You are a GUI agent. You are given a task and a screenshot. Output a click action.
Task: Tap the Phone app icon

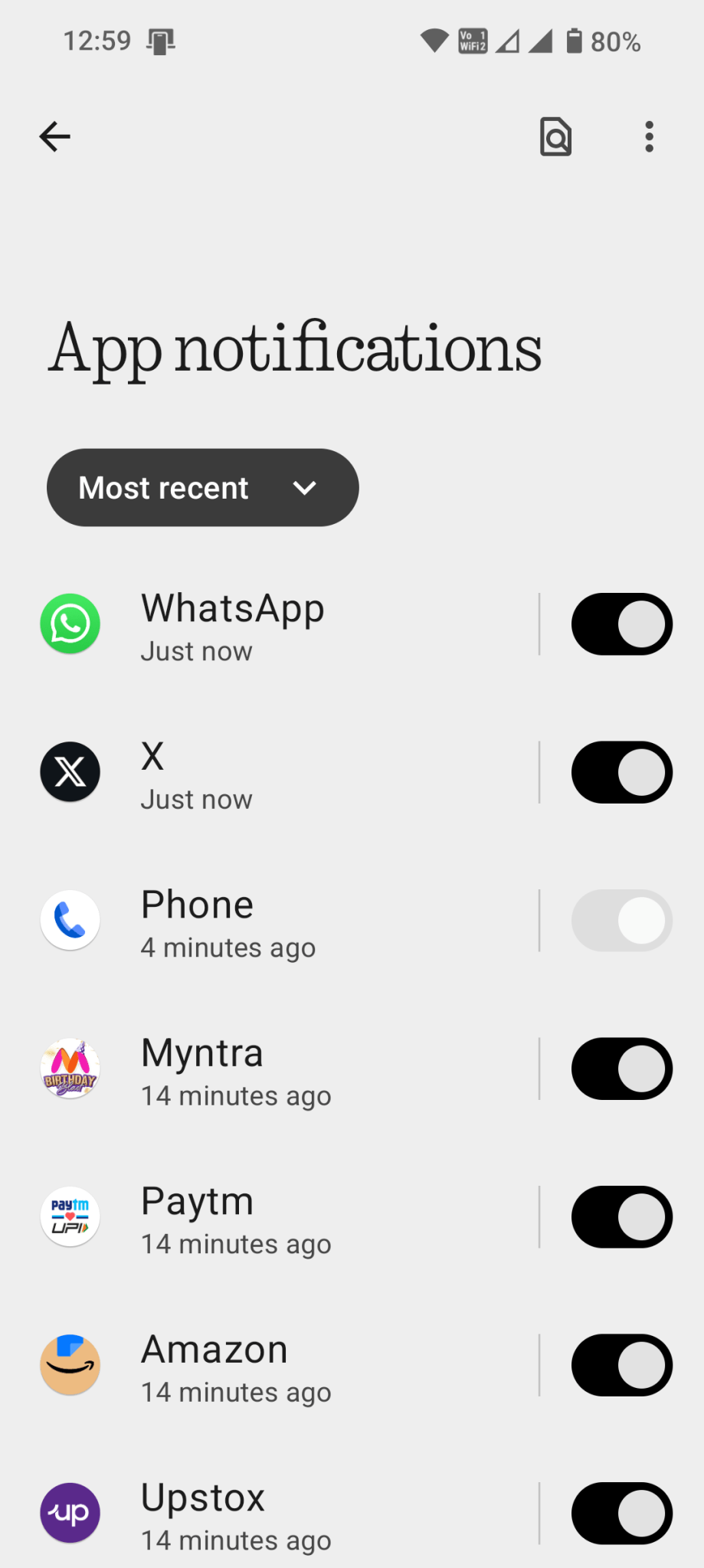(x=70, y=920)
